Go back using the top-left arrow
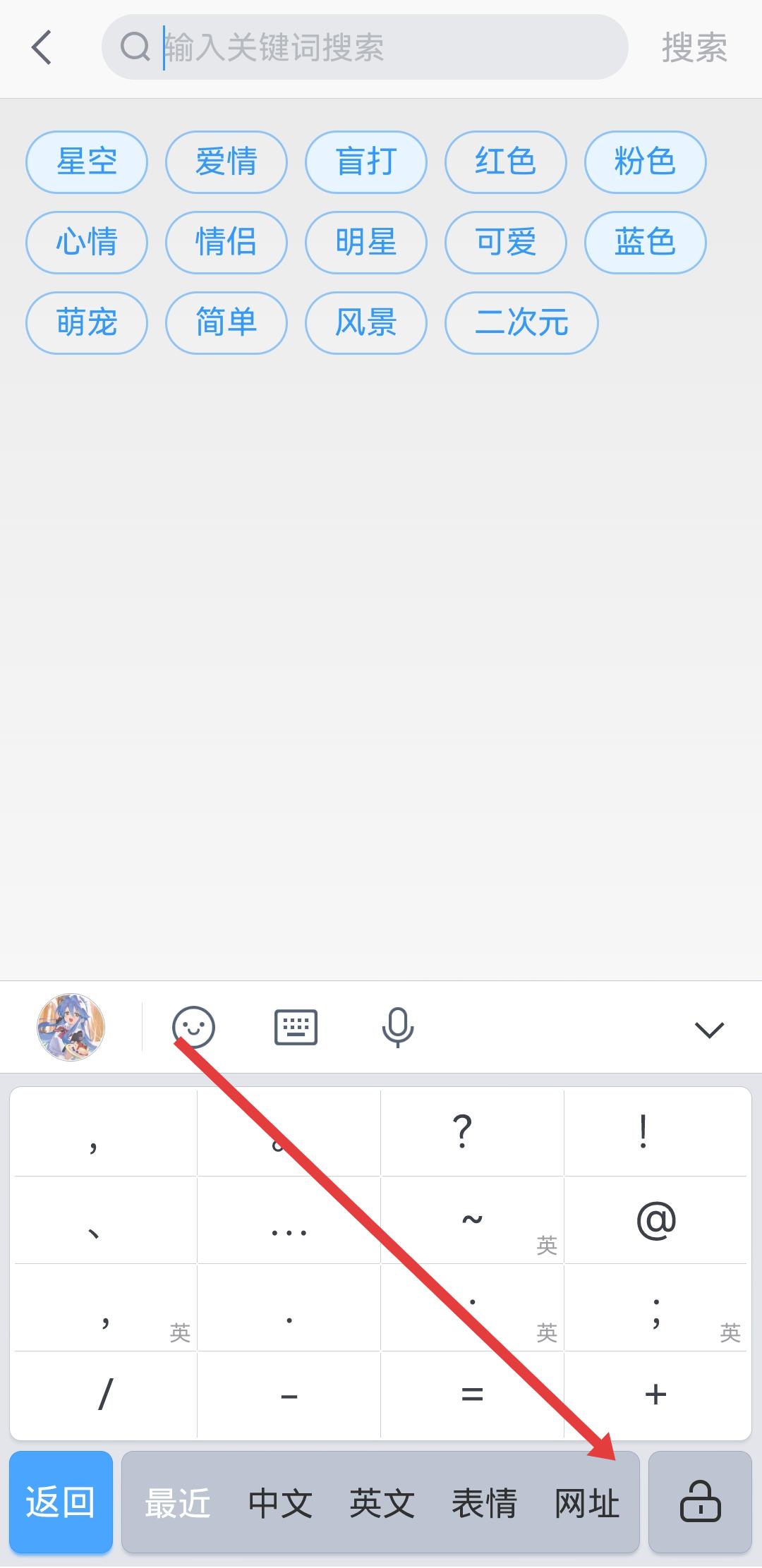The image size is (762, 1568). pos(42,48)
